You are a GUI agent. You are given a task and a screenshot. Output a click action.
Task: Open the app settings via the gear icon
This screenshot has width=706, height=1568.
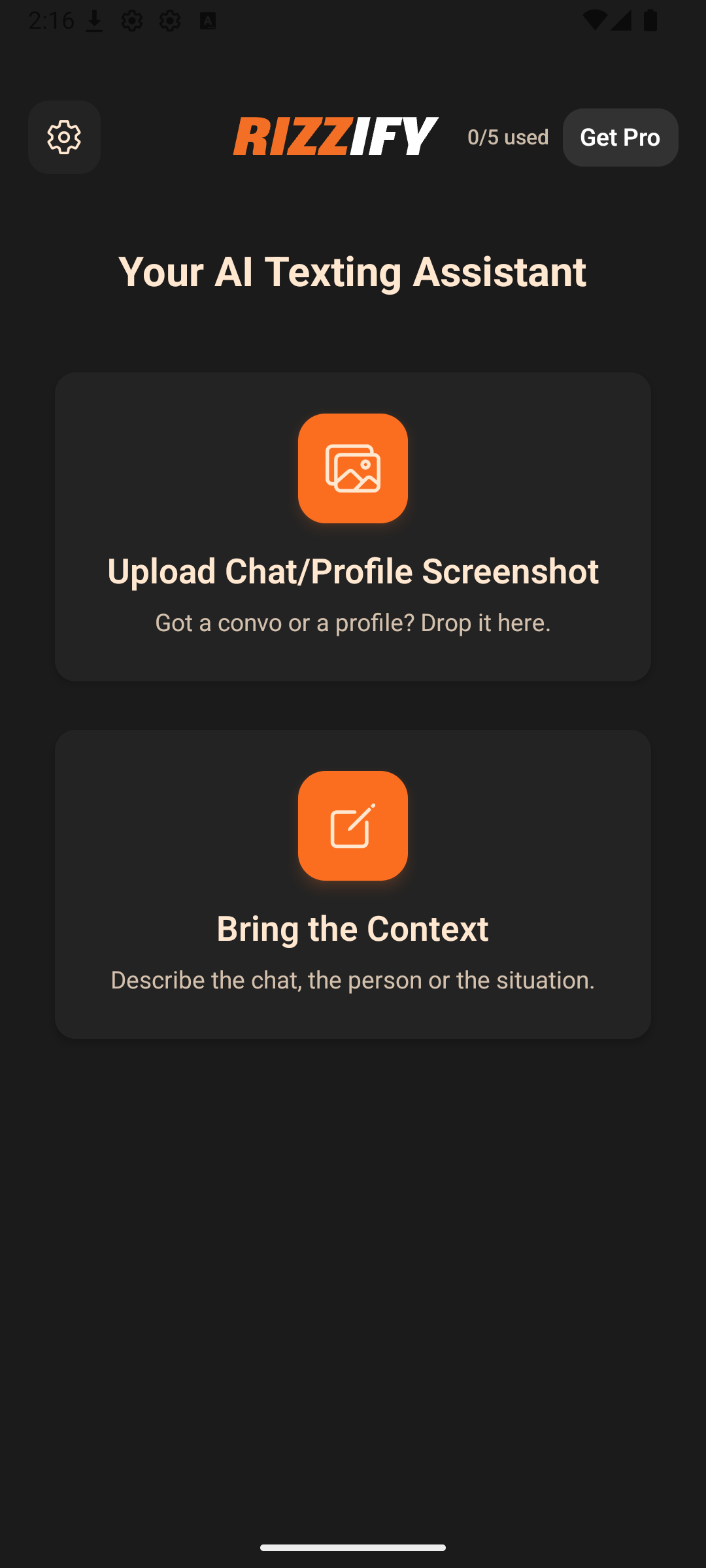pos(63,137)
